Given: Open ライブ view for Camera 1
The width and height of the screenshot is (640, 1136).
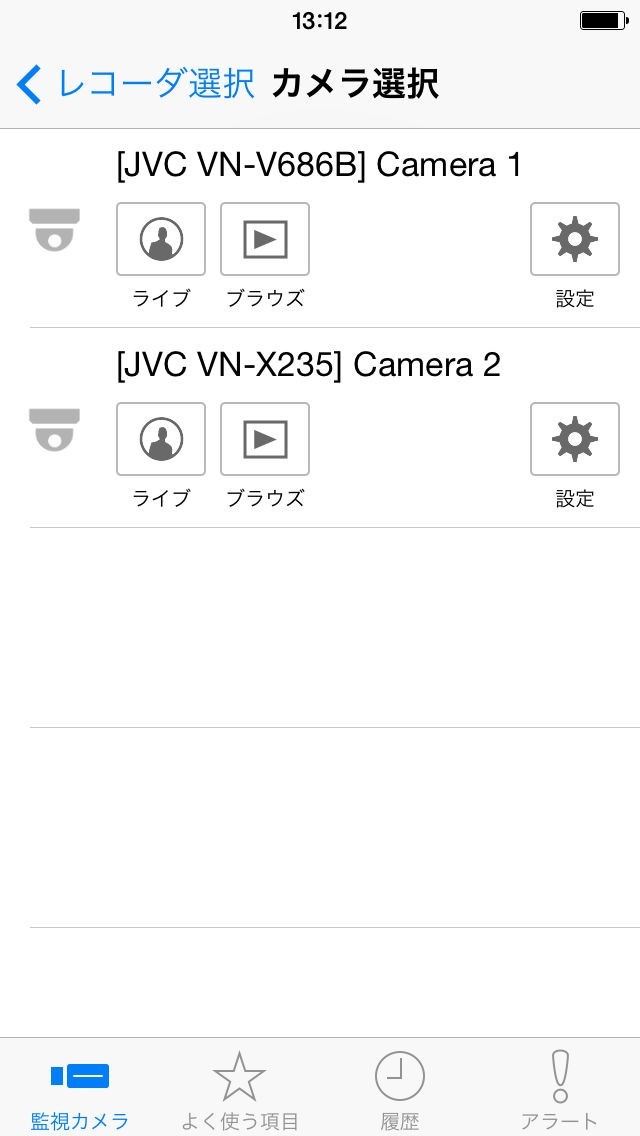Looking at the screenshot, I should tap(161, 240).
